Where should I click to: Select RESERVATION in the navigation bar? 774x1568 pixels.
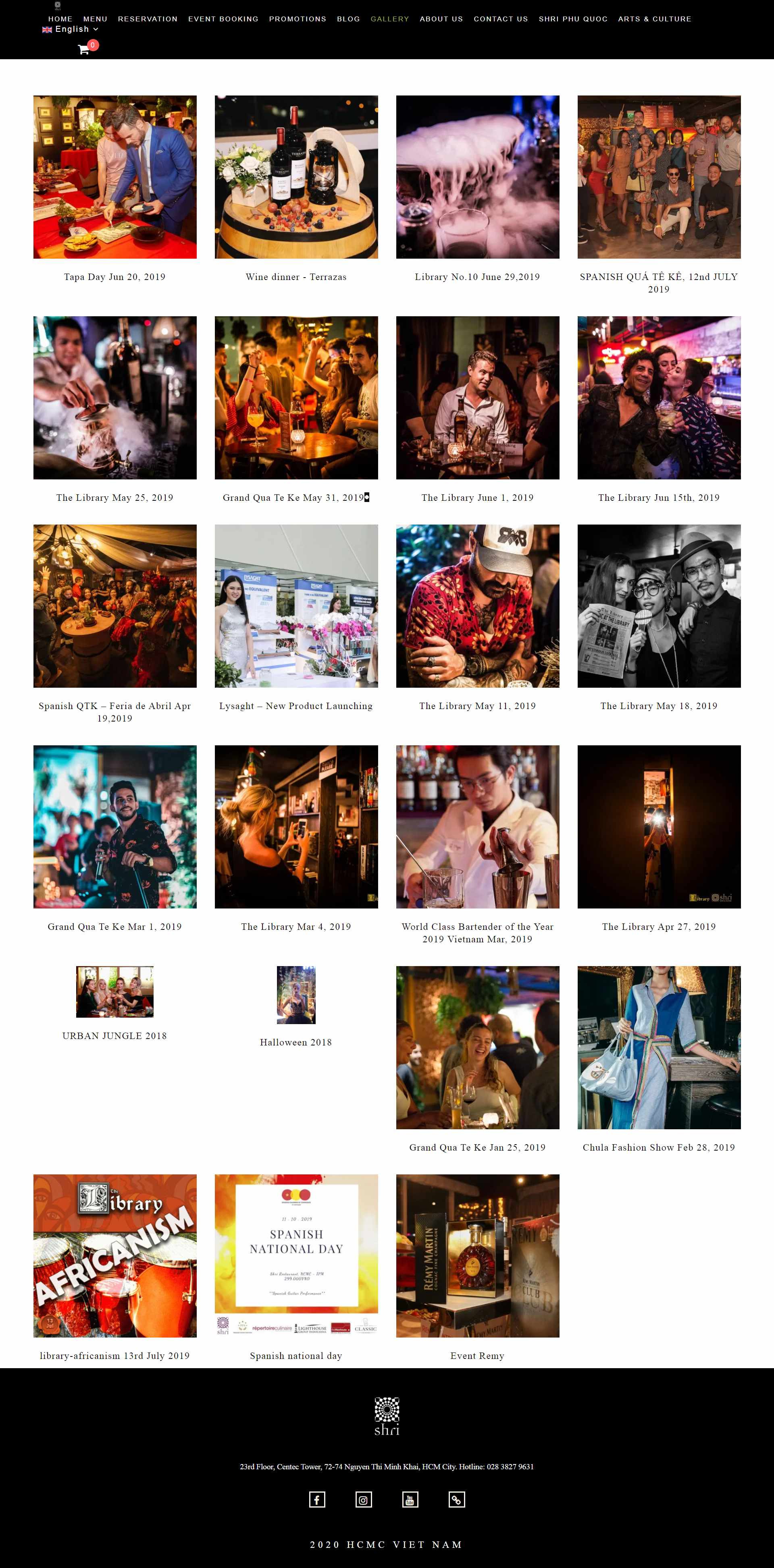point(148,19)
